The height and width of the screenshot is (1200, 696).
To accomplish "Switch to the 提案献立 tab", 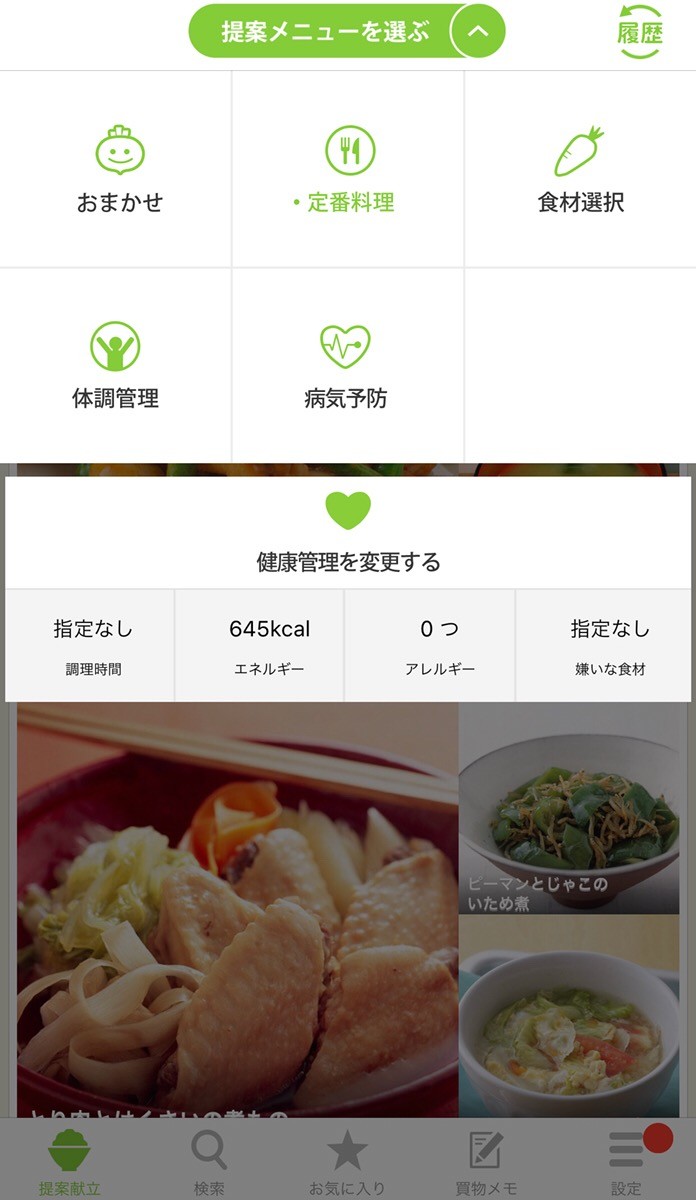I will (69, 1162).
